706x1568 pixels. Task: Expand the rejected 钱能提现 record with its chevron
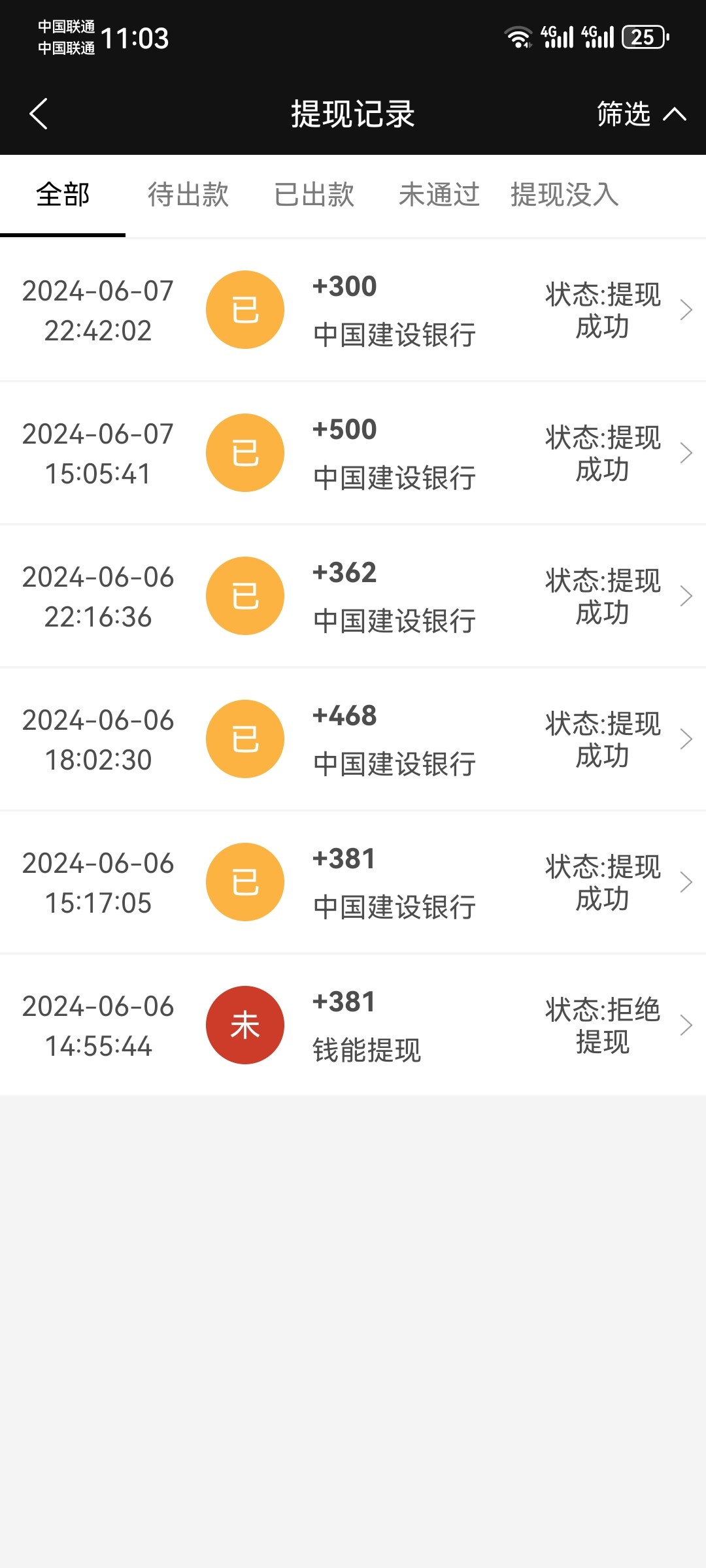686,1024
